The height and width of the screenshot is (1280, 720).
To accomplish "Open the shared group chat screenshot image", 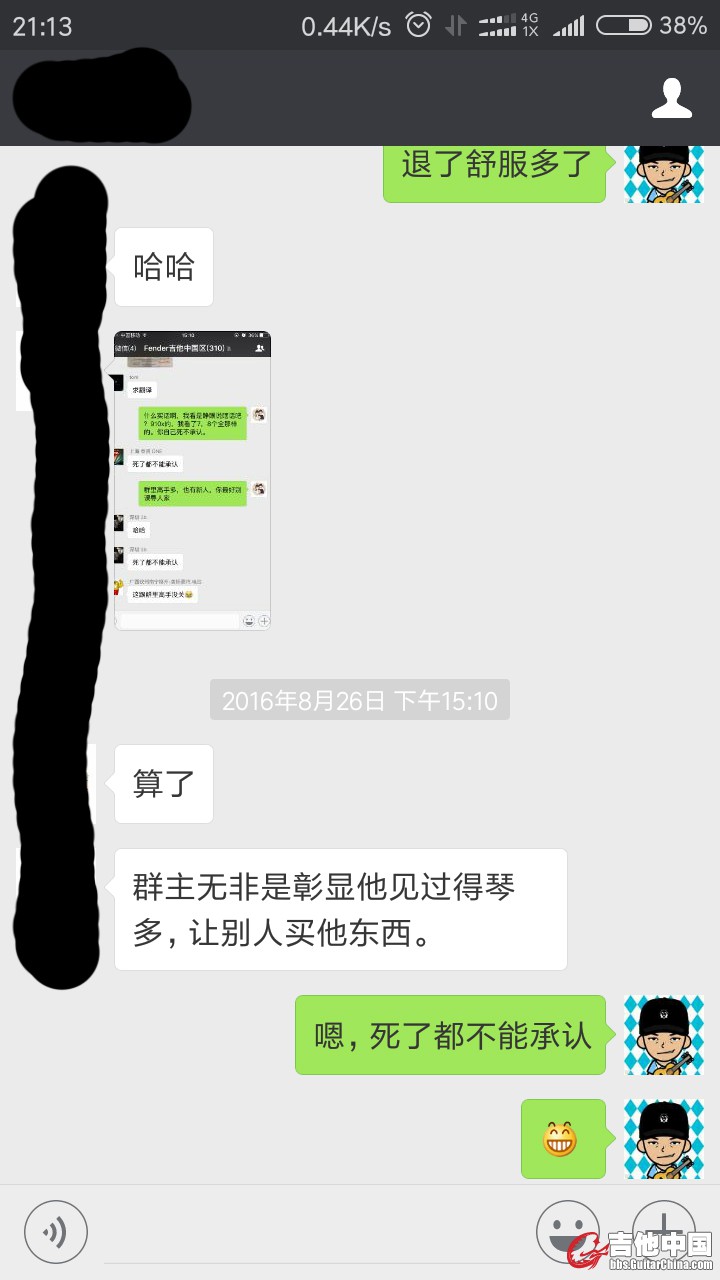I will click(x=192, y=480).
